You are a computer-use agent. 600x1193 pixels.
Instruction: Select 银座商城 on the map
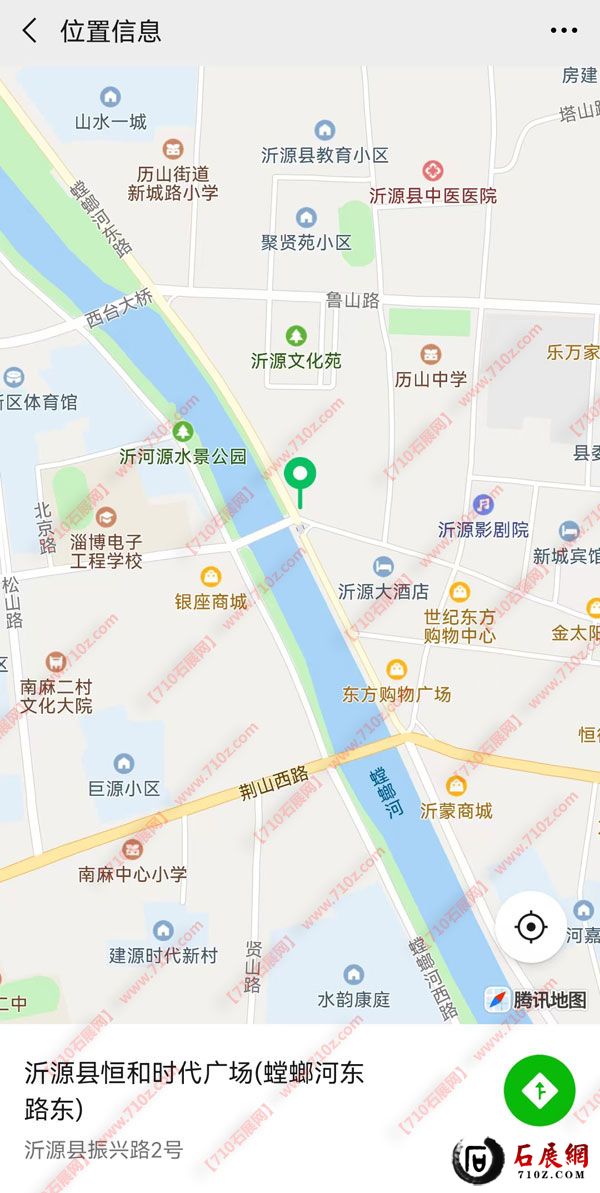point(211,577)
